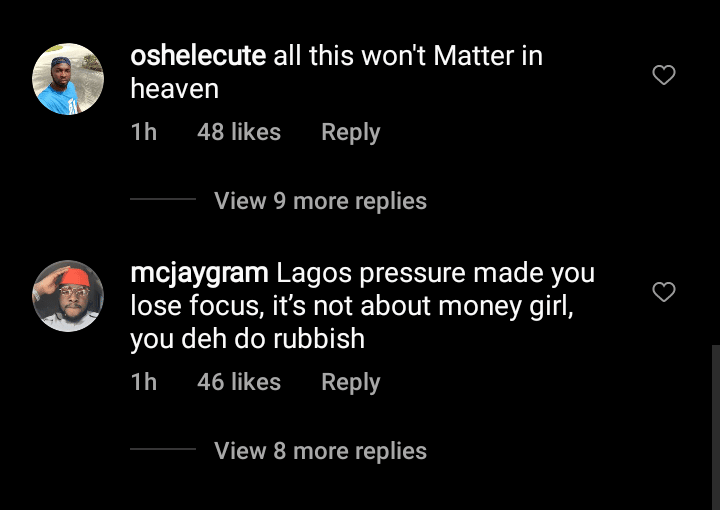Like oshelecute's comment
The width and height of the screenshot is (720, 510).
click(x=664, y=75)
